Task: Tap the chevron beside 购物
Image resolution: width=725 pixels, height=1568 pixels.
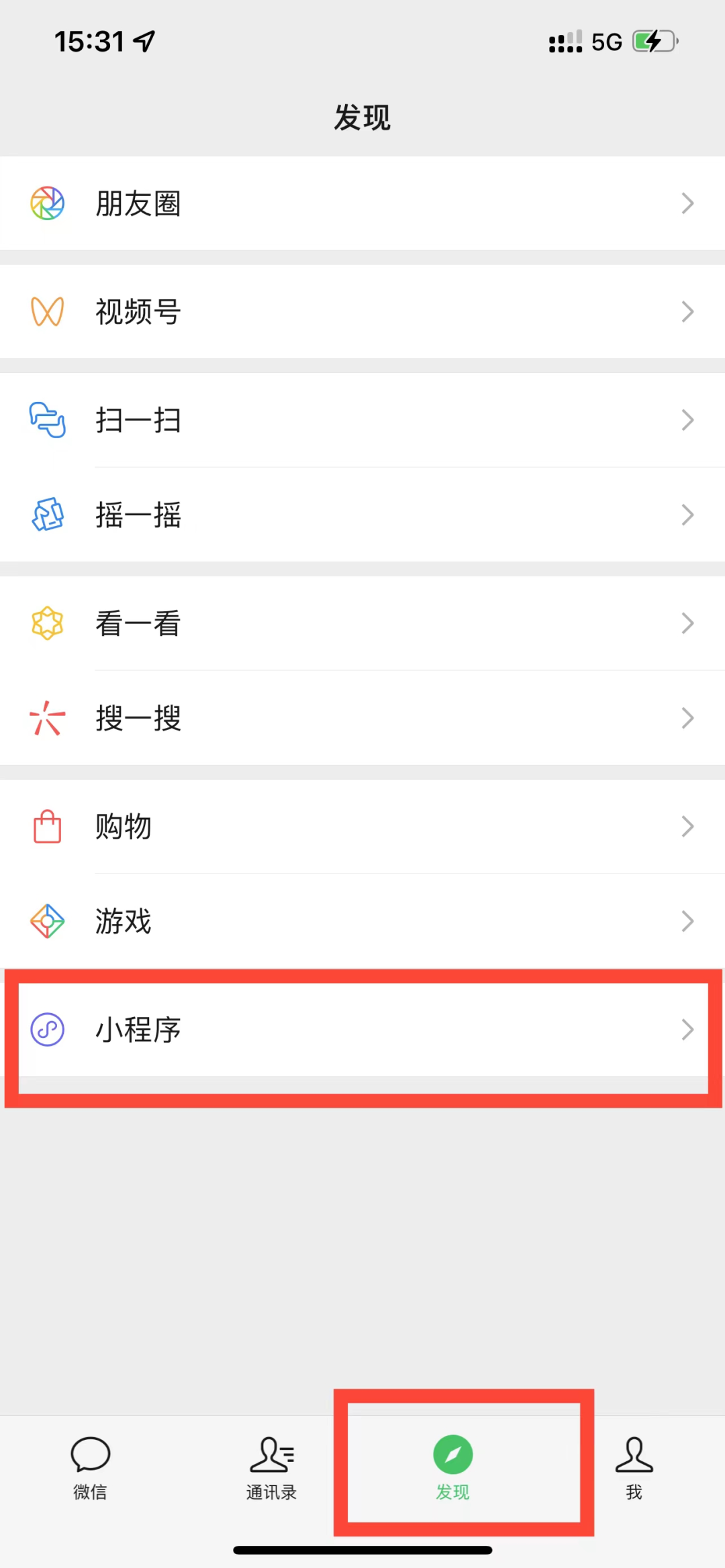Action: (x=687, y=827)
